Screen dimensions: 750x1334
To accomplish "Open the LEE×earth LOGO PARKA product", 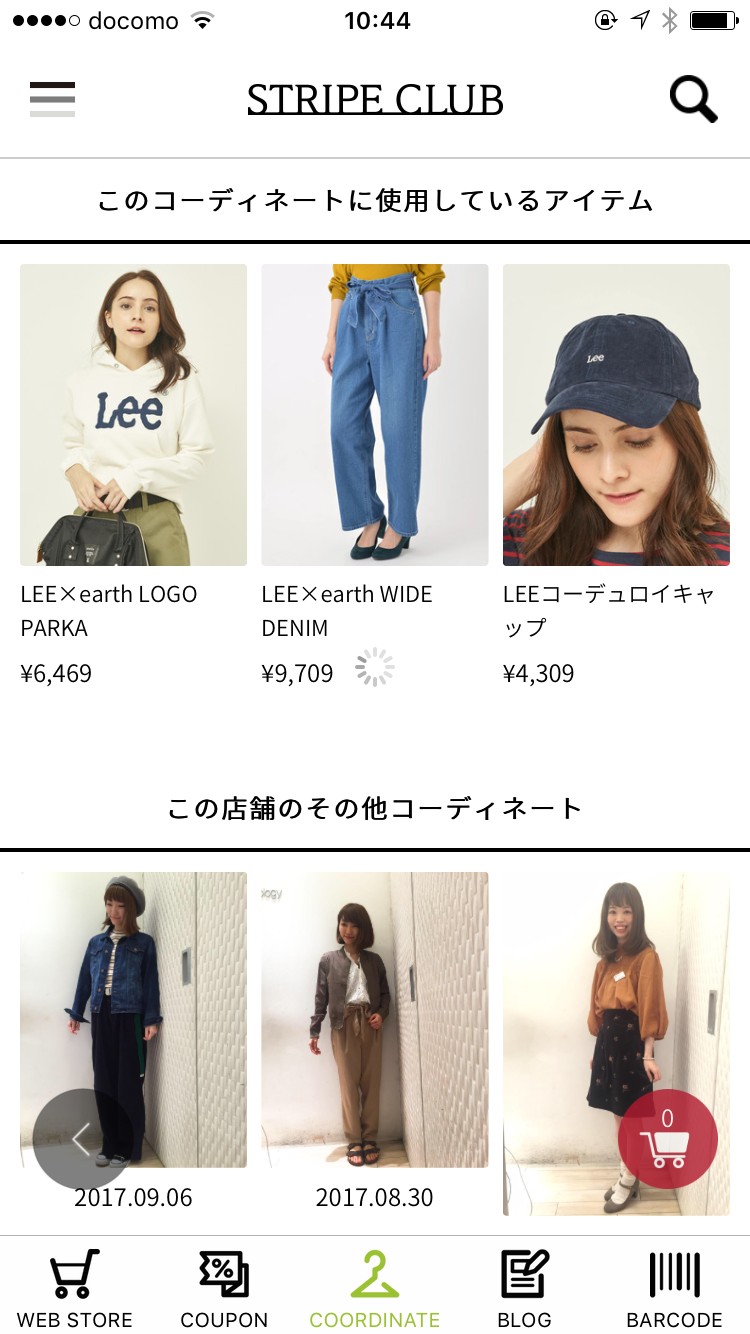I will tap(133, 415).
